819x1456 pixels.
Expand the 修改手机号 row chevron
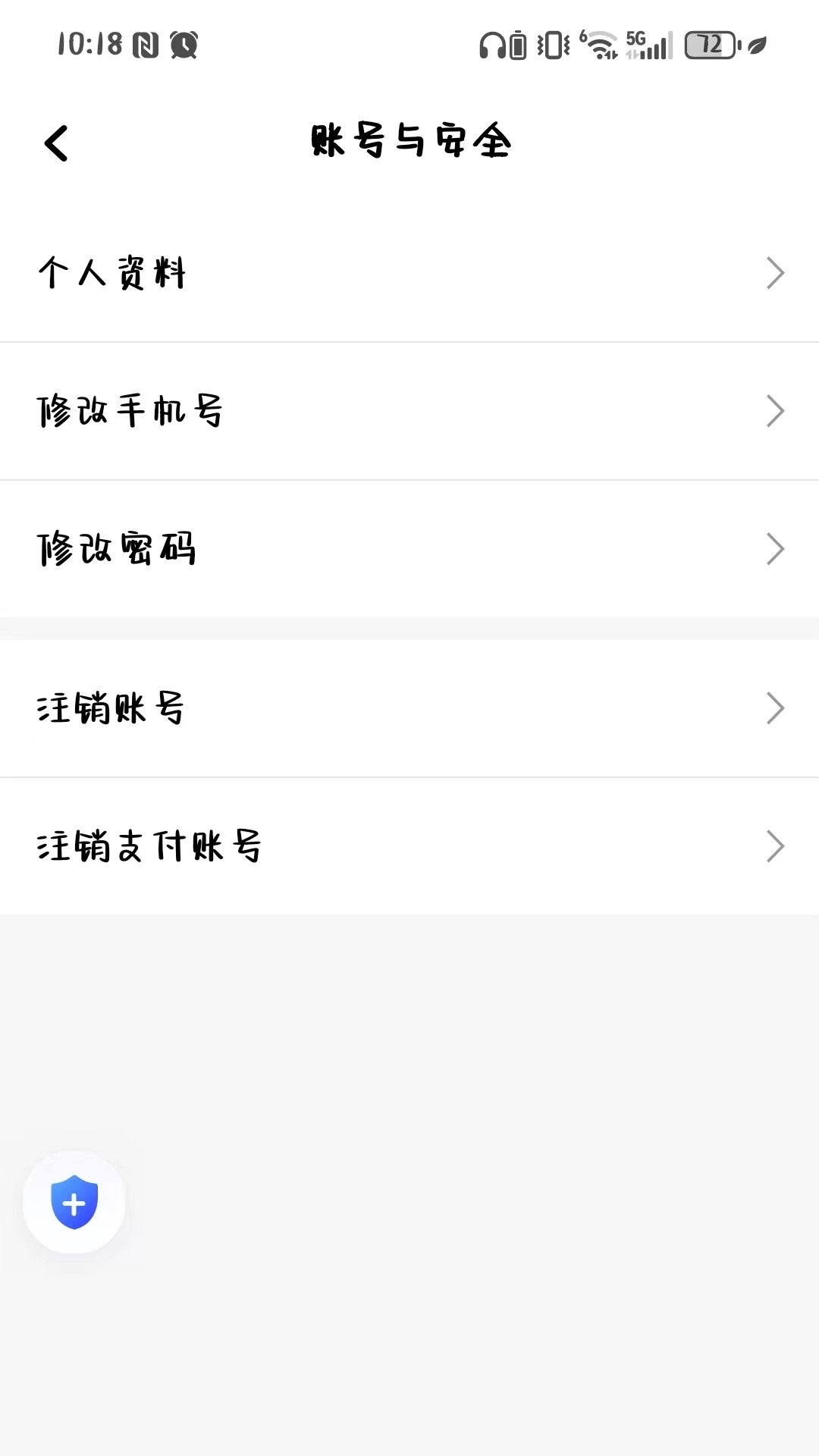coord(775,410)
